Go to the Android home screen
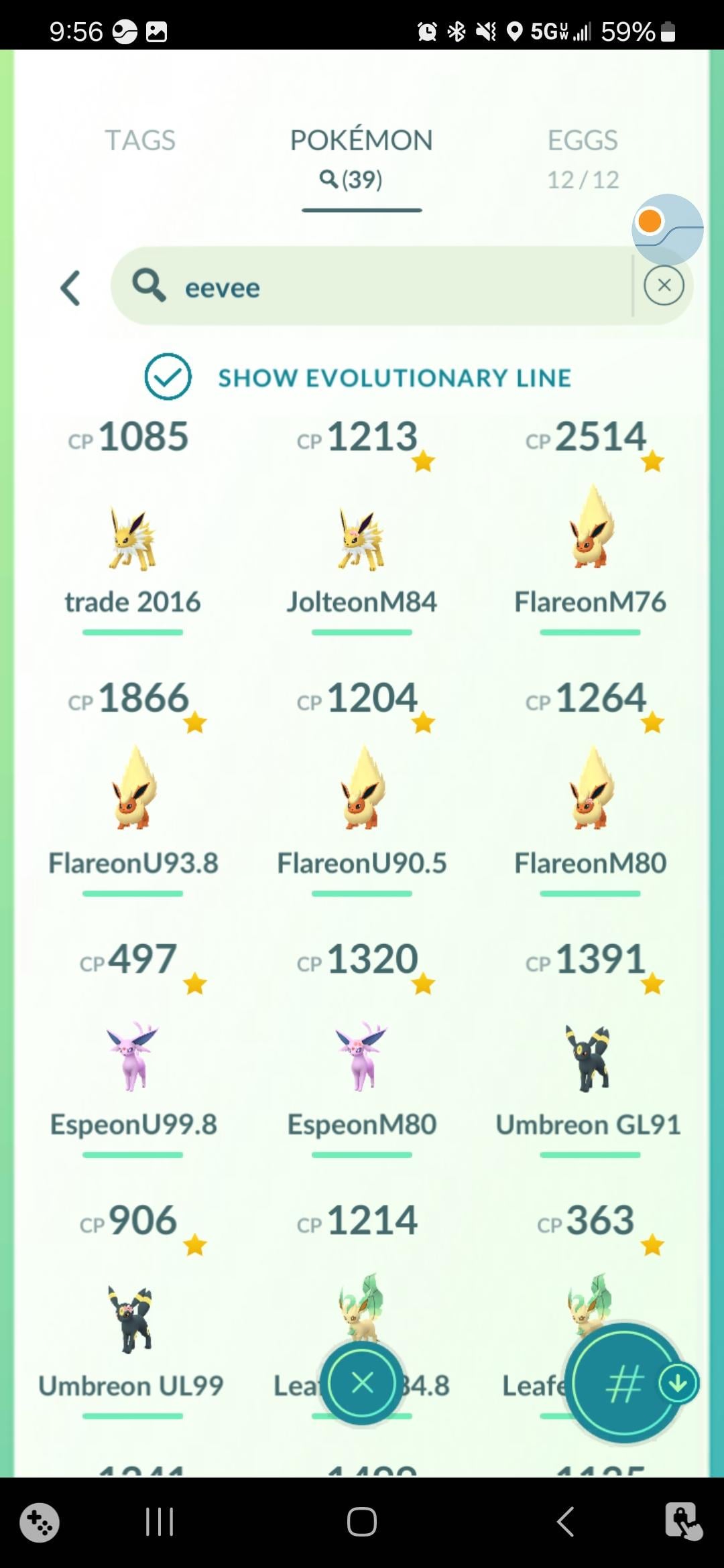 pos(361,1521)
